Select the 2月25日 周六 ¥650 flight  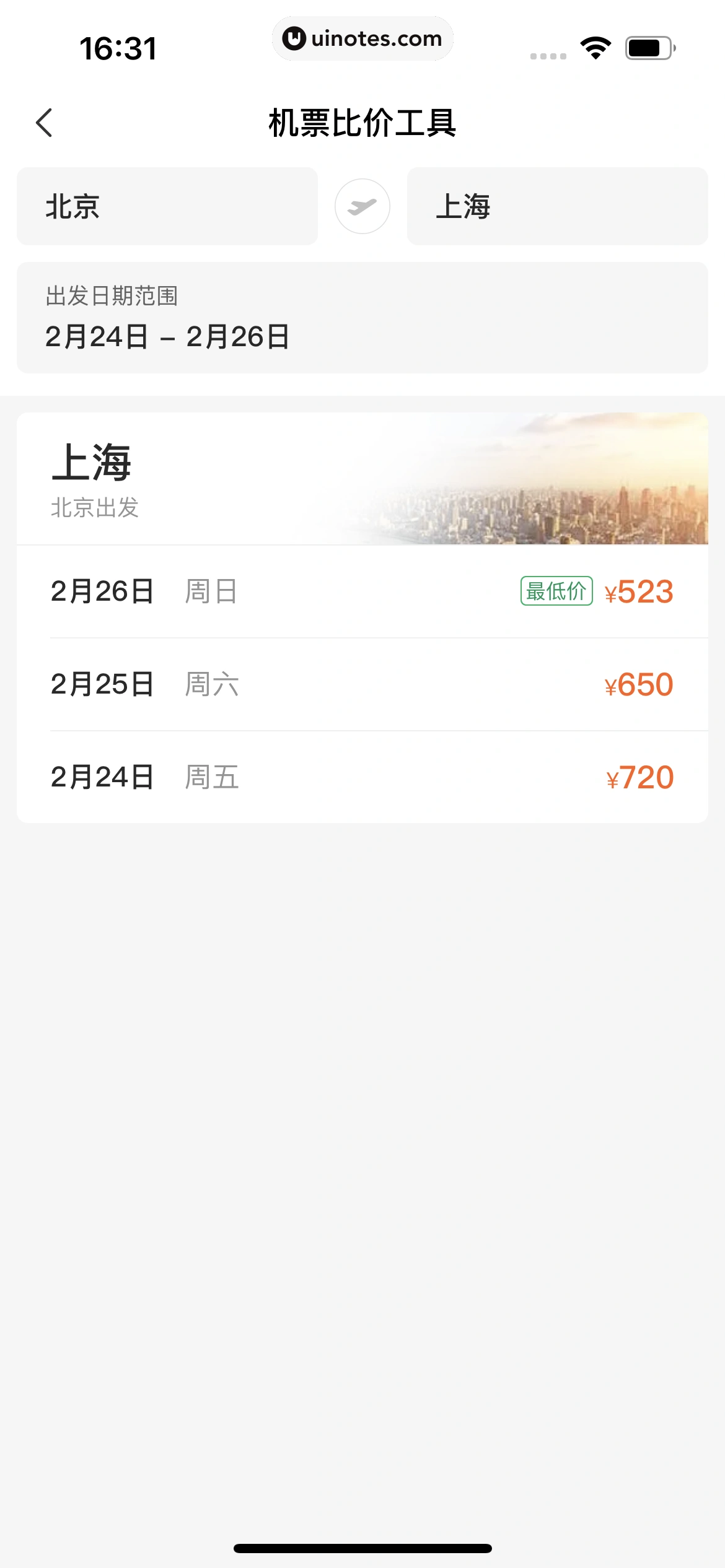coord(362,684)
